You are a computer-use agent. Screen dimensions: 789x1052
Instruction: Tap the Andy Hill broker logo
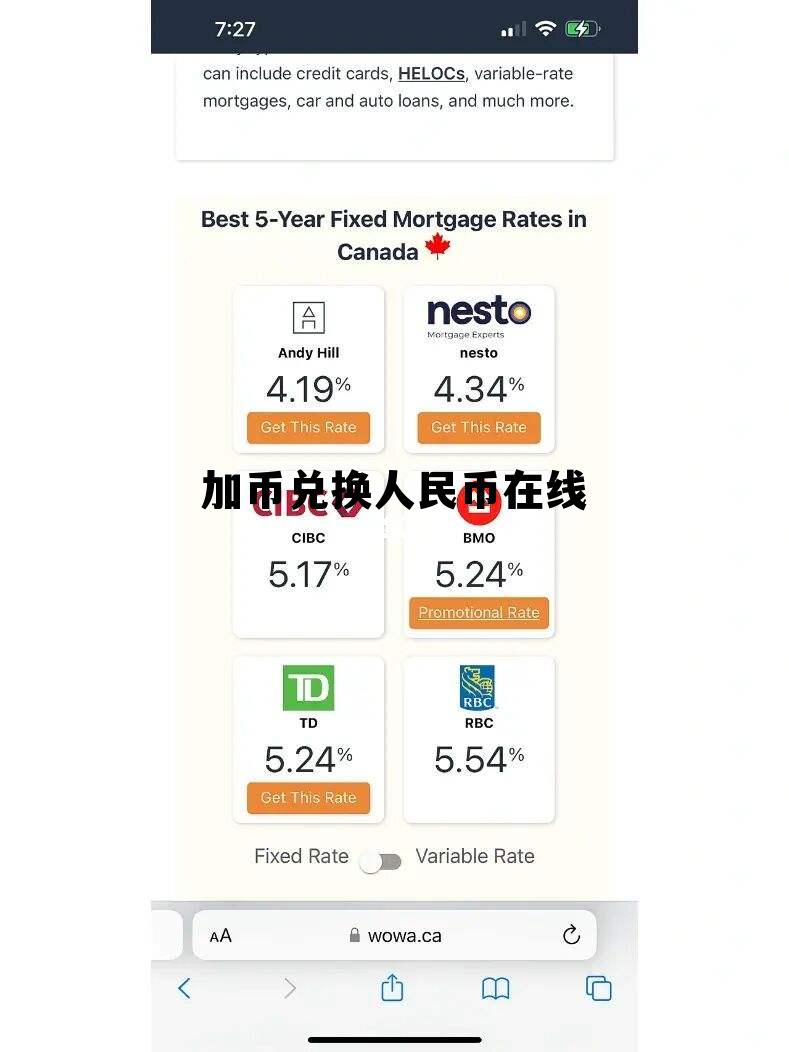308,318
